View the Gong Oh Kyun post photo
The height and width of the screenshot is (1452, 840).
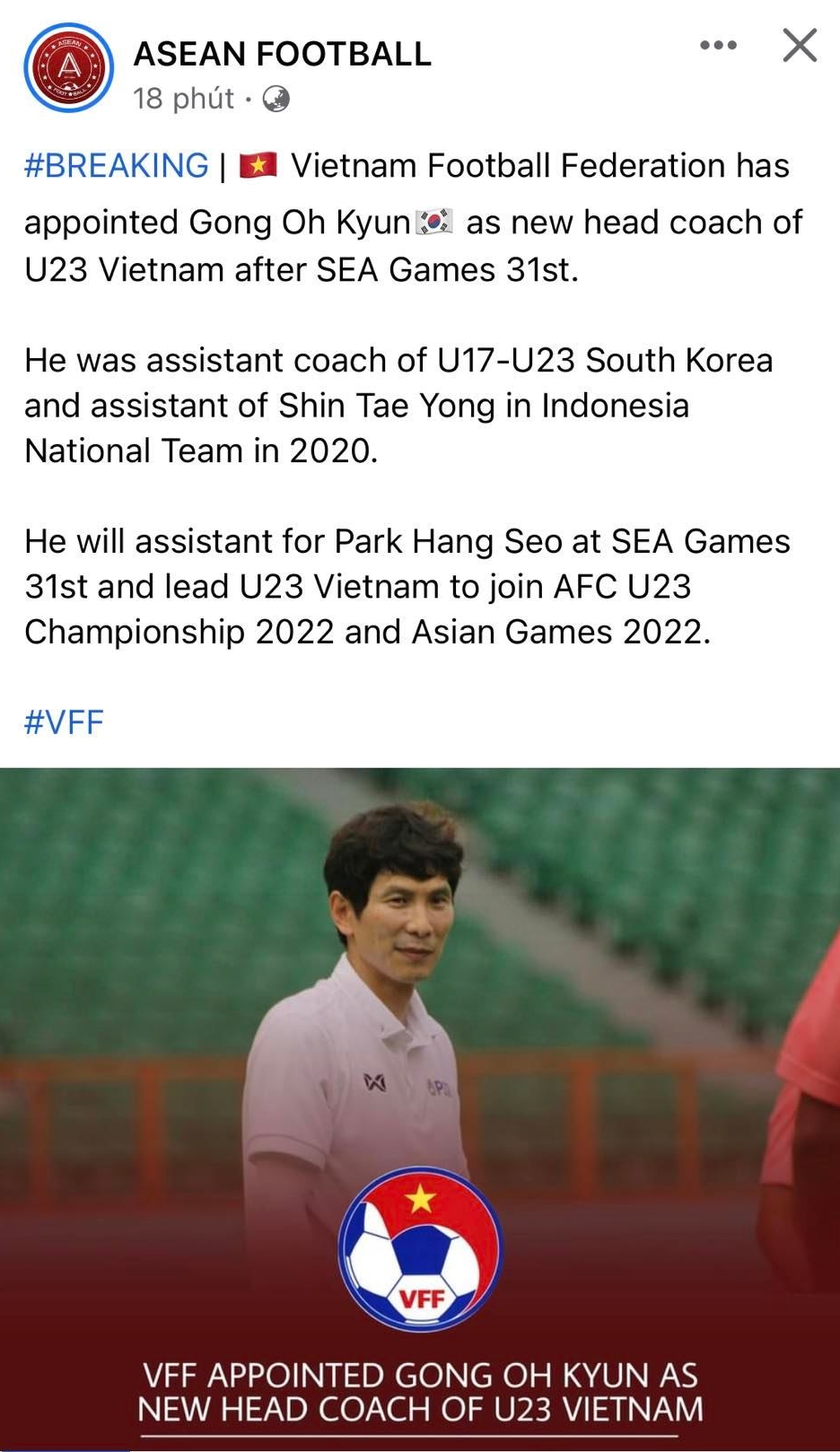pyautogui.click(x=420, y=1109)
